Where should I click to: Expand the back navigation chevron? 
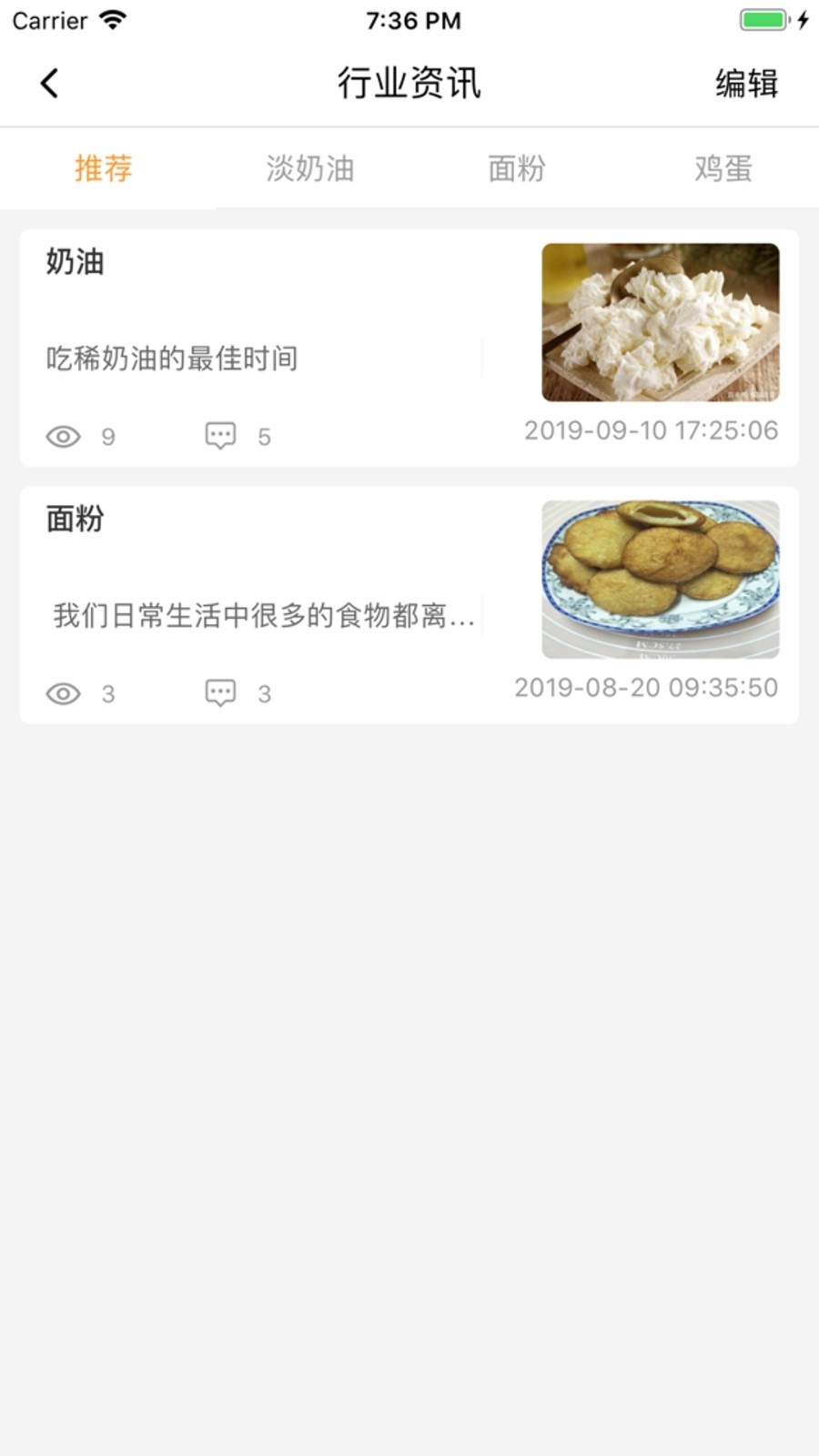49,82
